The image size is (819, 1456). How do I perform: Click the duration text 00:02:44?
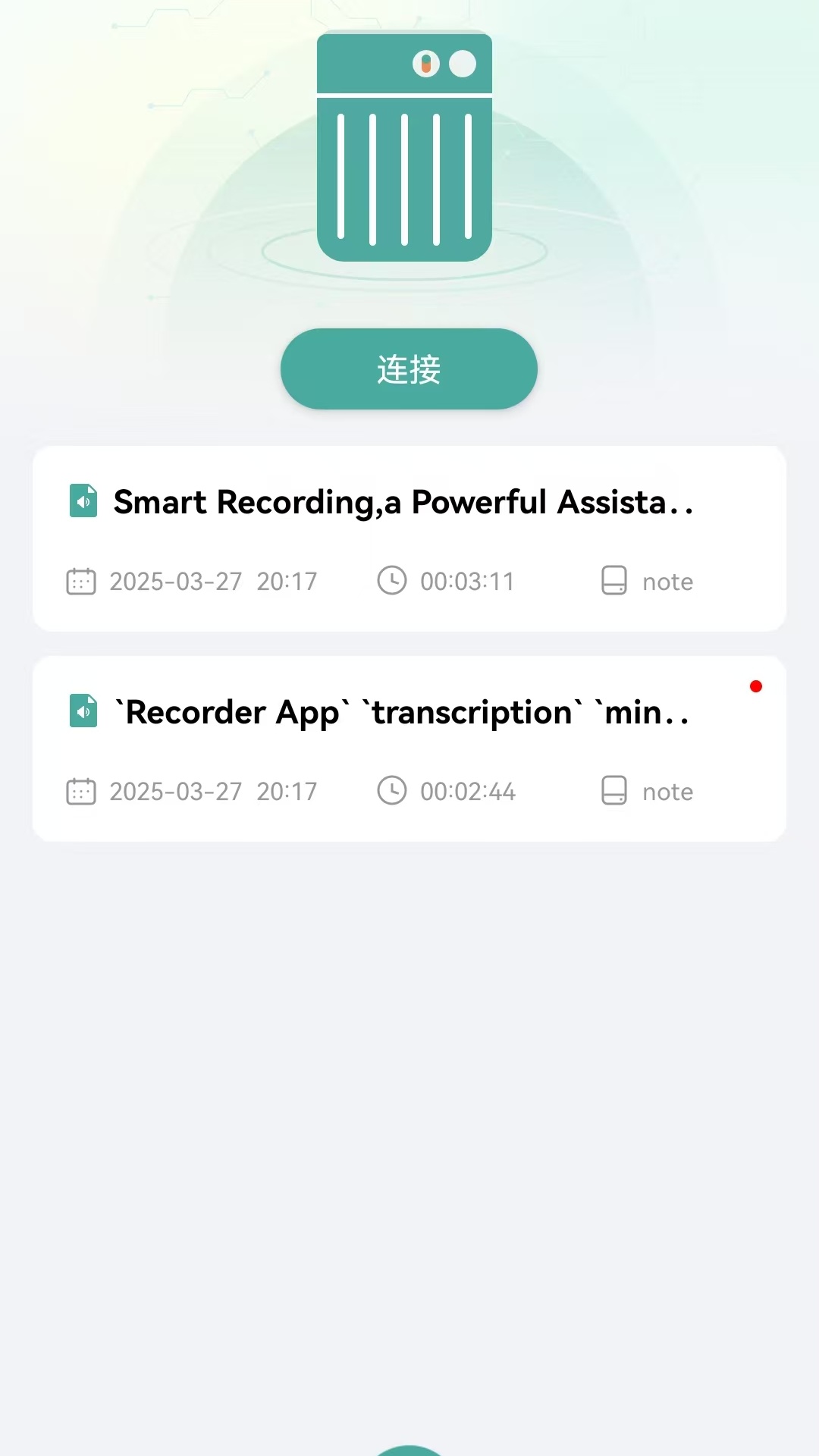tap(467, 791)
